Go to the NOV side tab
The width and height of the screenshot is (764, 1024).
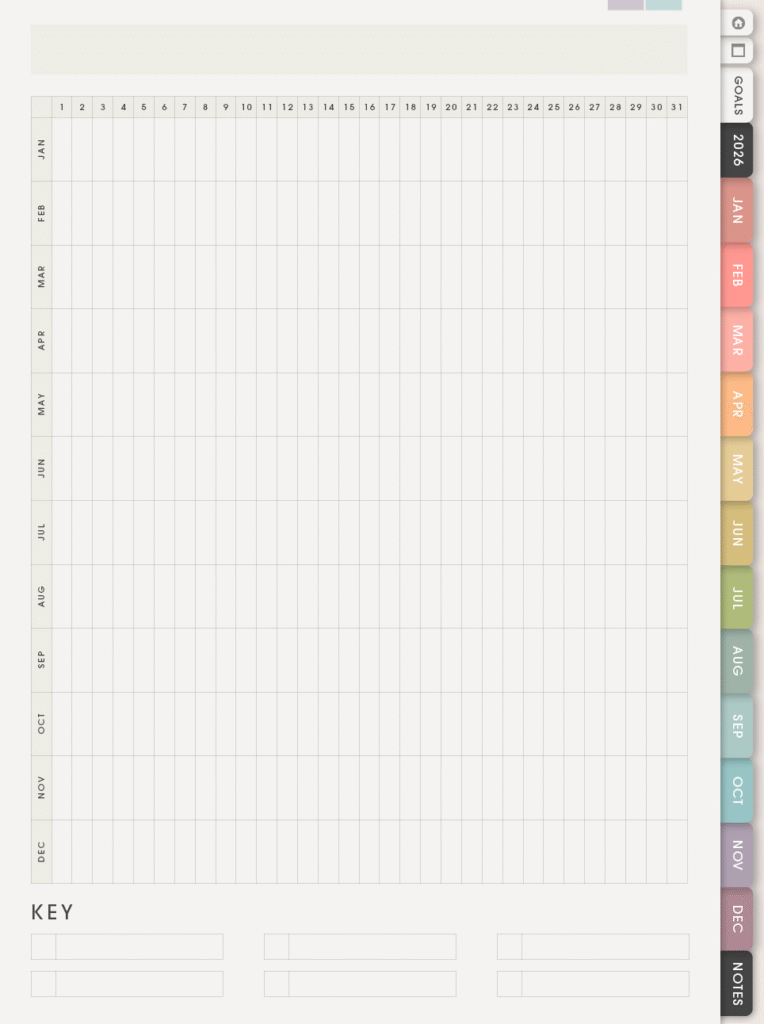click(737, 855)
